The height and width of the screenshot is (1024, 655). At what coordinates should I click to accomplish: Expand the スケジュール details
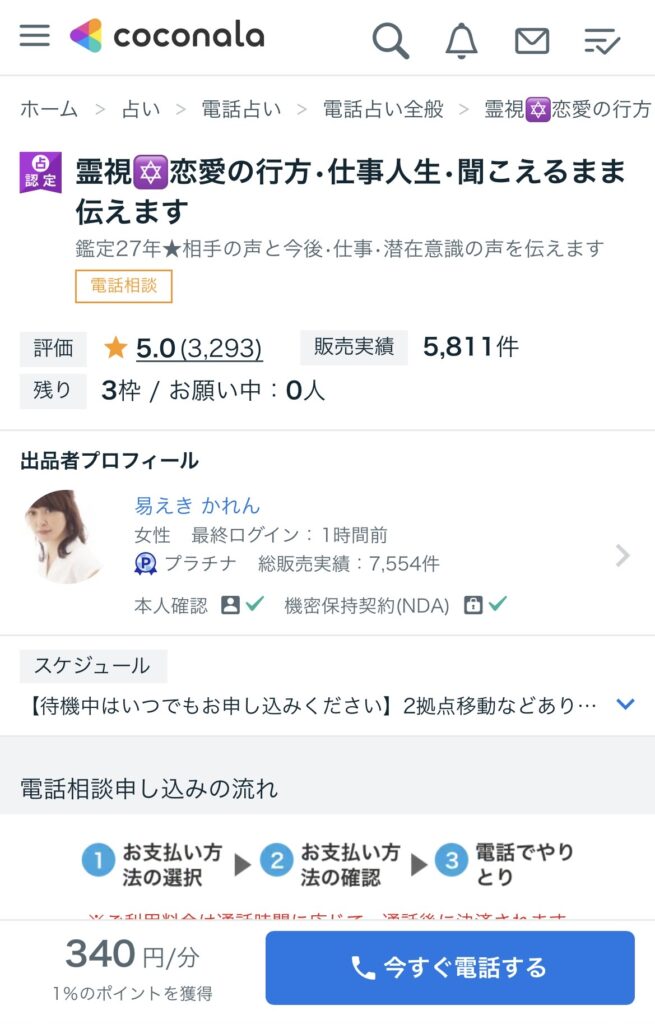click(x=626, y=704)
